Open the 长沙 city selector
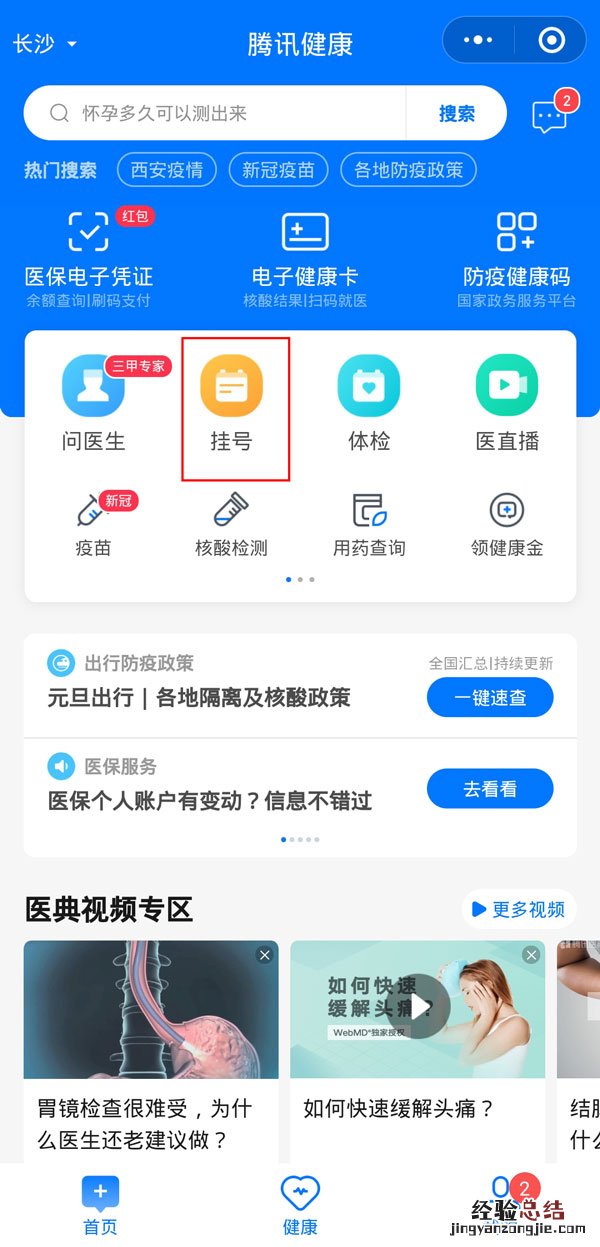The width and height of the screenshot is (600, 1247). 44,44
